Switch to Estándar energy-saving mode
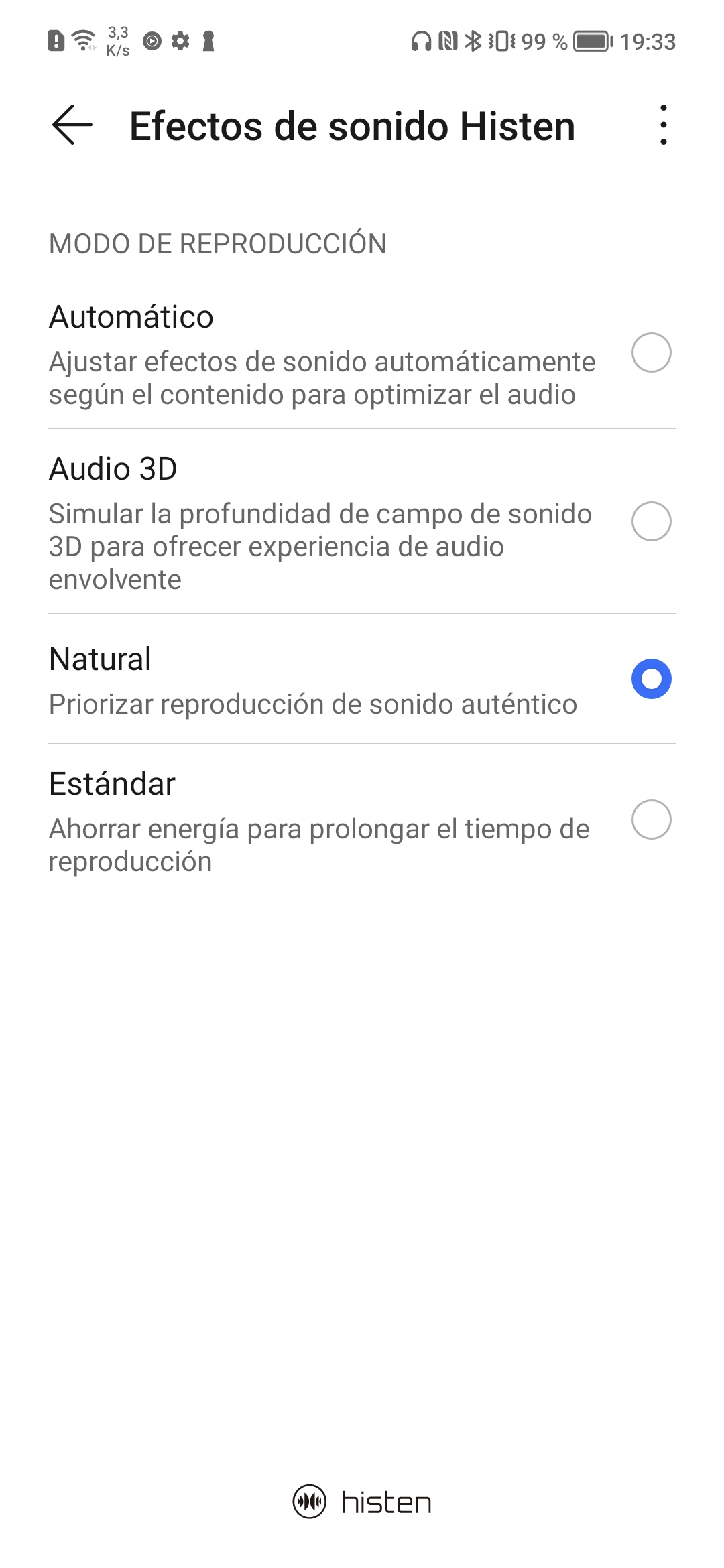The width and height of the screenshot is (724, 1568). click(362, 821)
